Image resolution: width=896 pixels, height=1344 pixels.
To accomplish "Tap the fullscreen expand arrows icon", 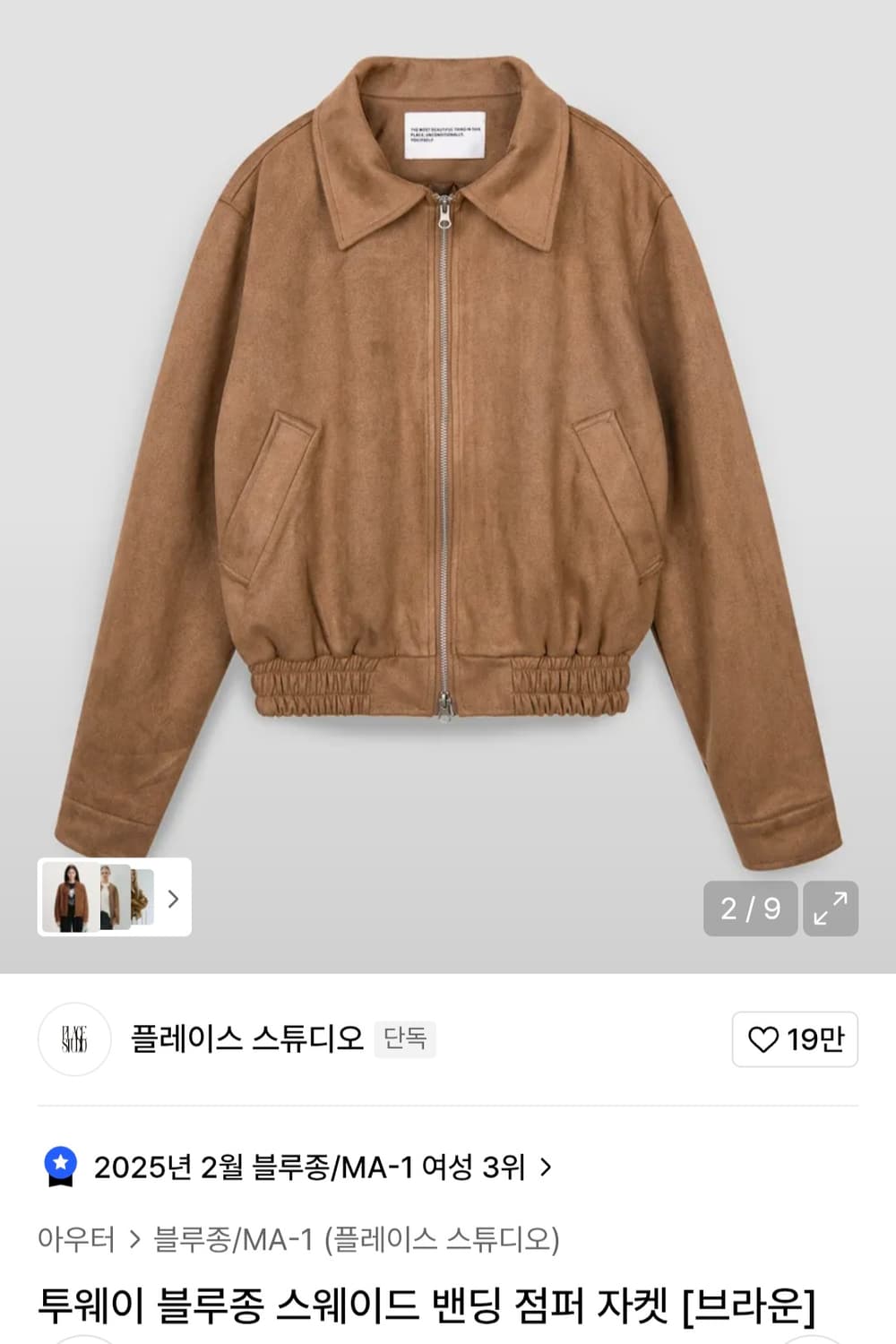I will click(829, 909).
